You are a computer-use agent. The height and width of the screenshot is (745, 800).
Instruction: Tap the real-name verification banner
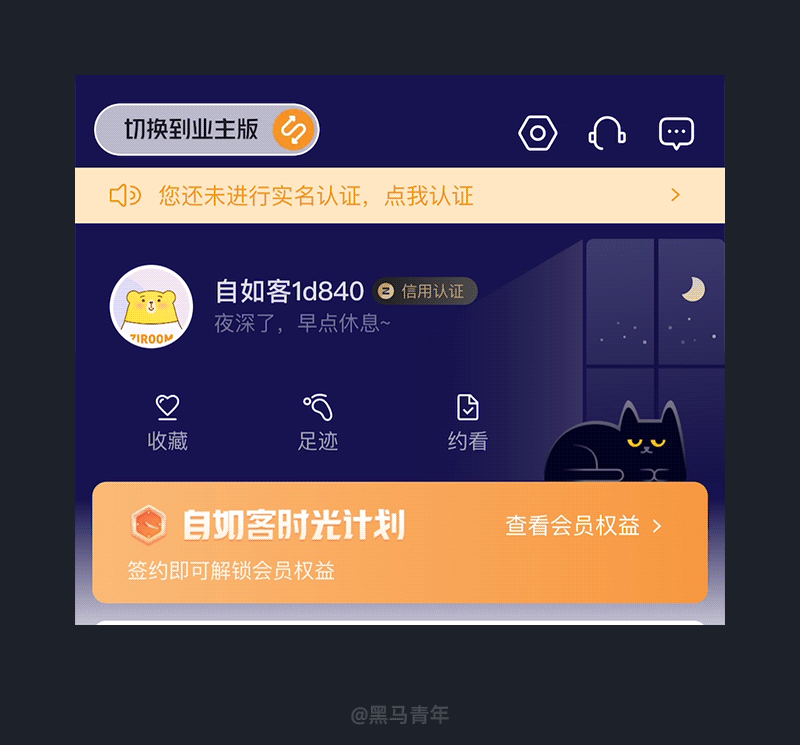399,196
